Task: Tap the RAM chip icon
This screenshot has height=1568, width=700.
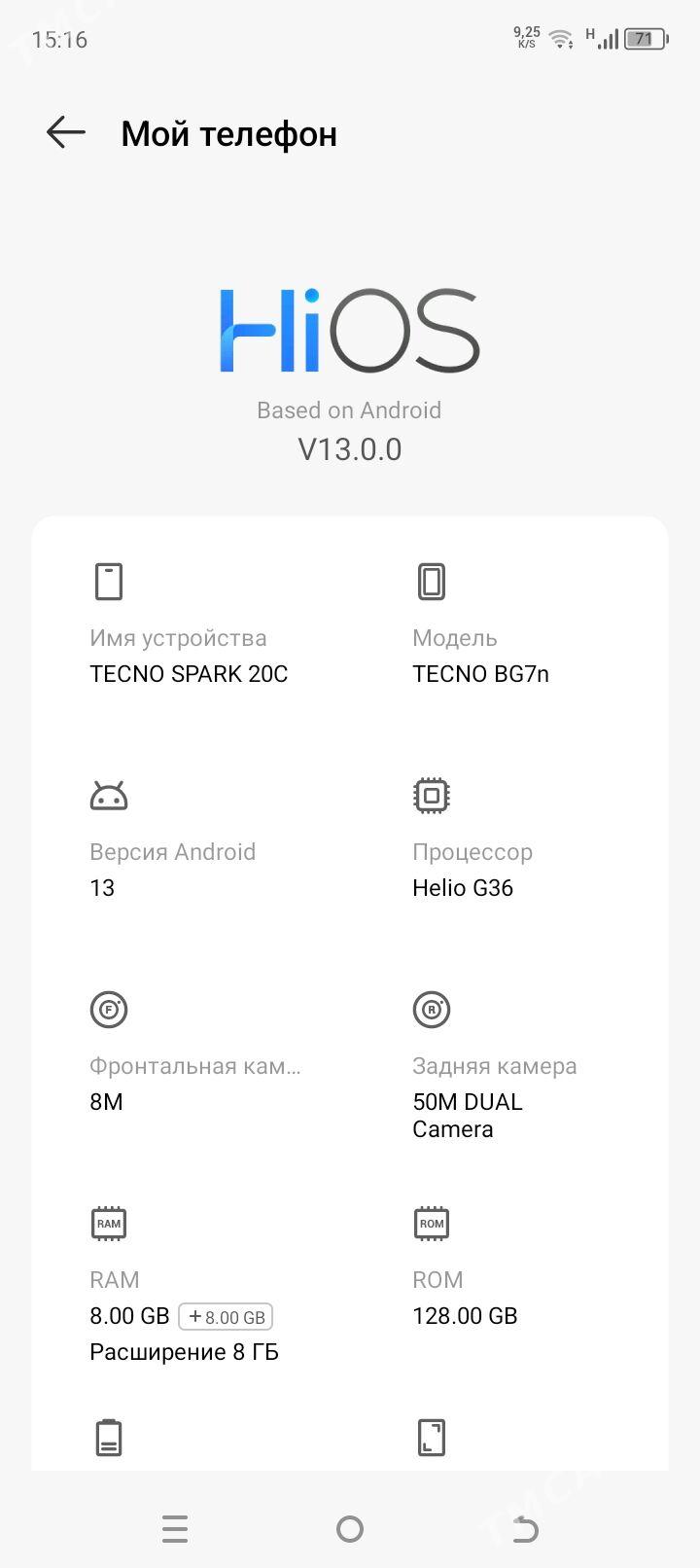Action: pos(108,1223)
